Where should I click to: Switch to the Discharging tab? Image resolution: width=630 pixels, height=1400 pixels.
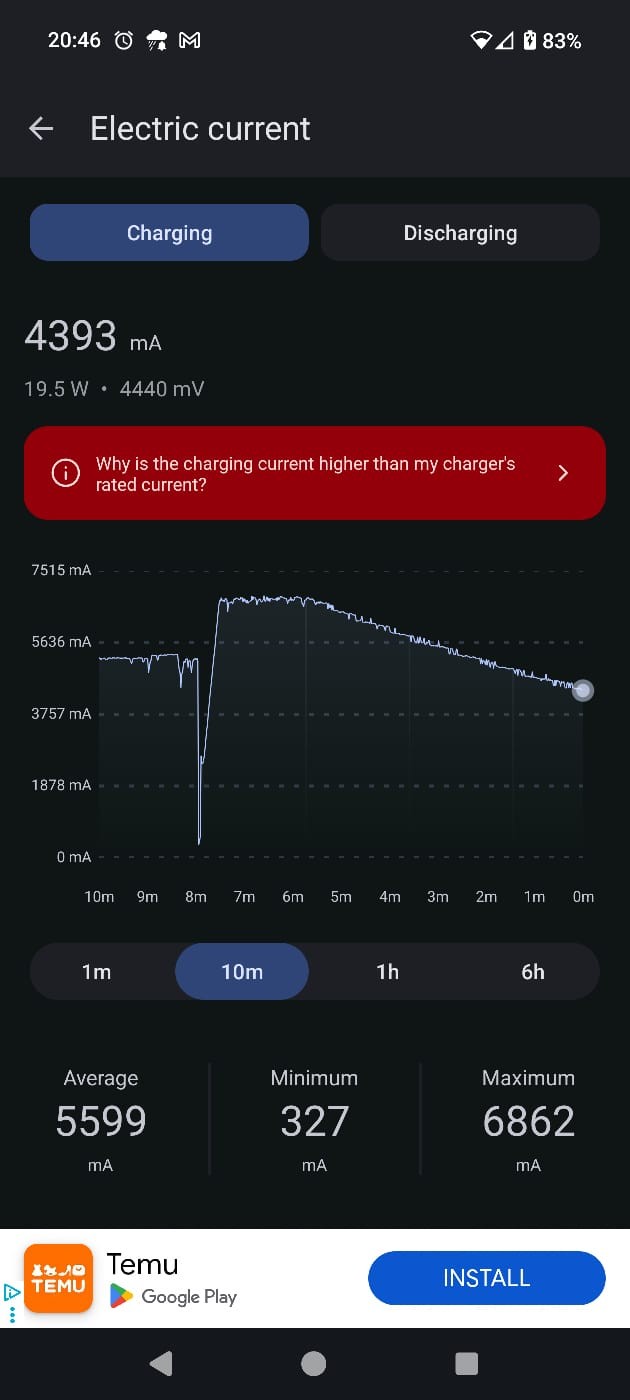(x=460, y=233)
